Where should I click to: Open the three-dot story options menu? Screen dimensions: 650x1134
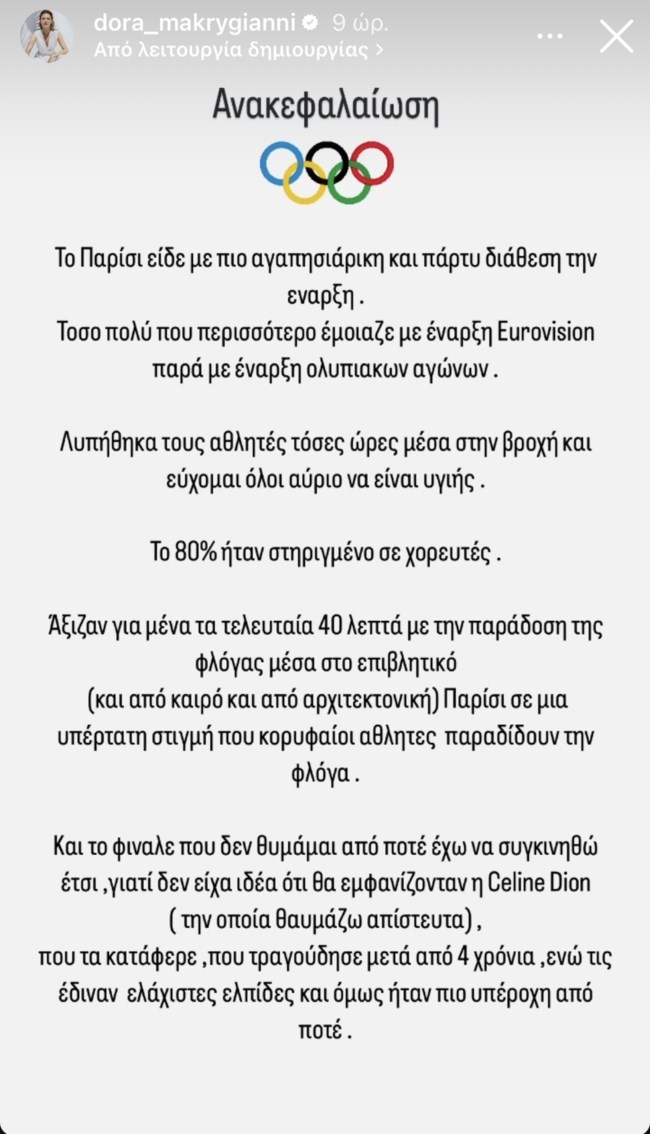[550, 36]
